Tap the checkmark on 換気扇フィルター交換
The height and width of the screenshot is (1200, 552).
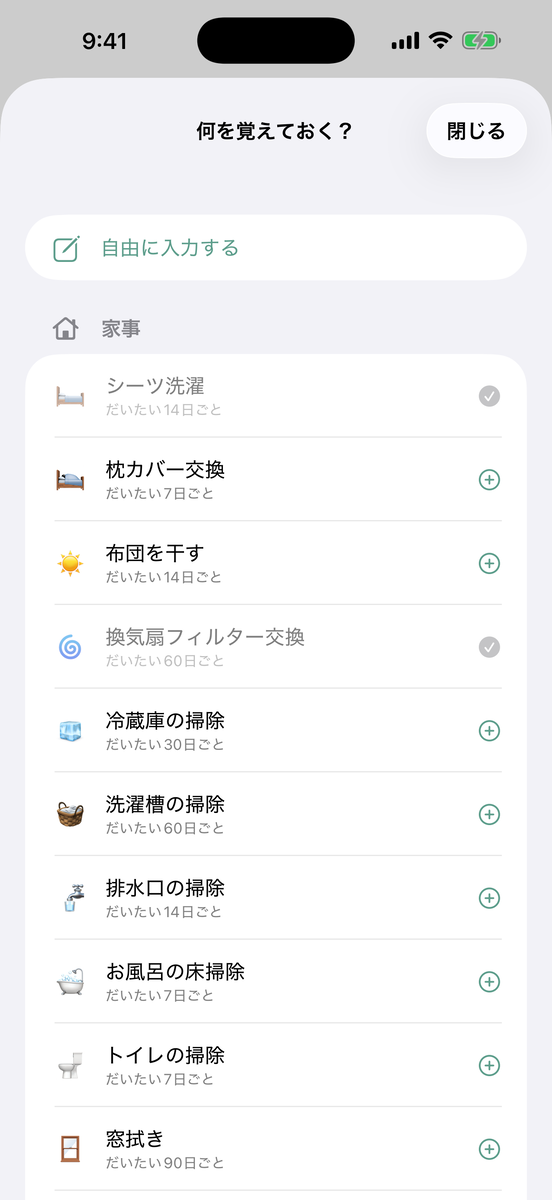489,648
